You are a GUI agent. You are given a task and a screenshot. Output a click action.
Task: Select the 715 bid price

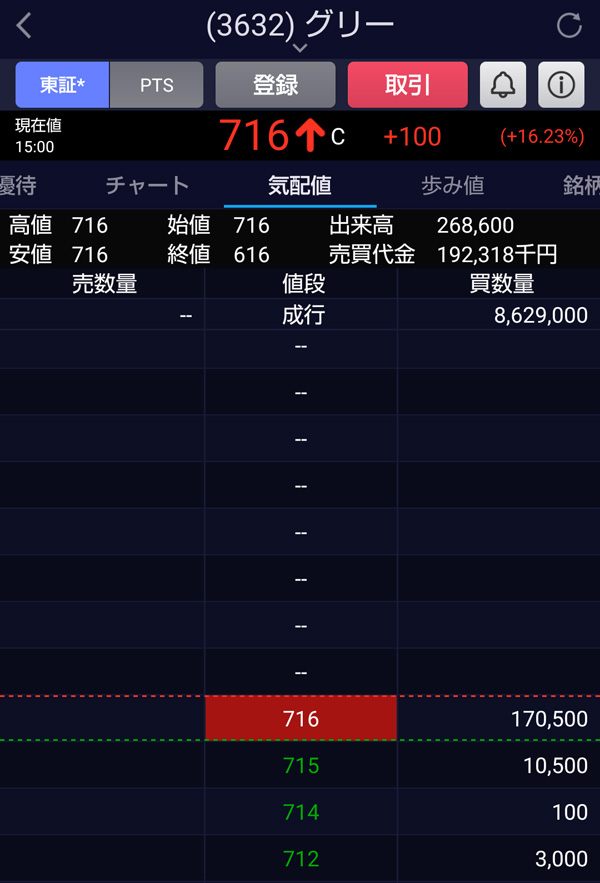point(301,766)
